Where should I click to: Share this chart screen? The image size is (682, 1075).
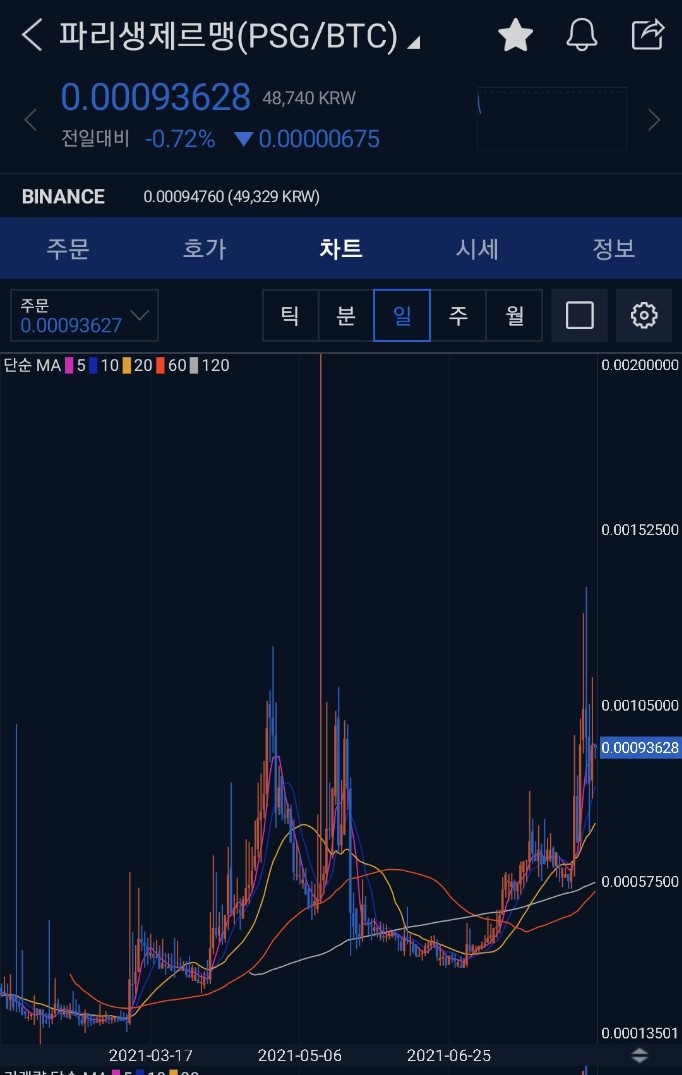click(x=648, y=35)
